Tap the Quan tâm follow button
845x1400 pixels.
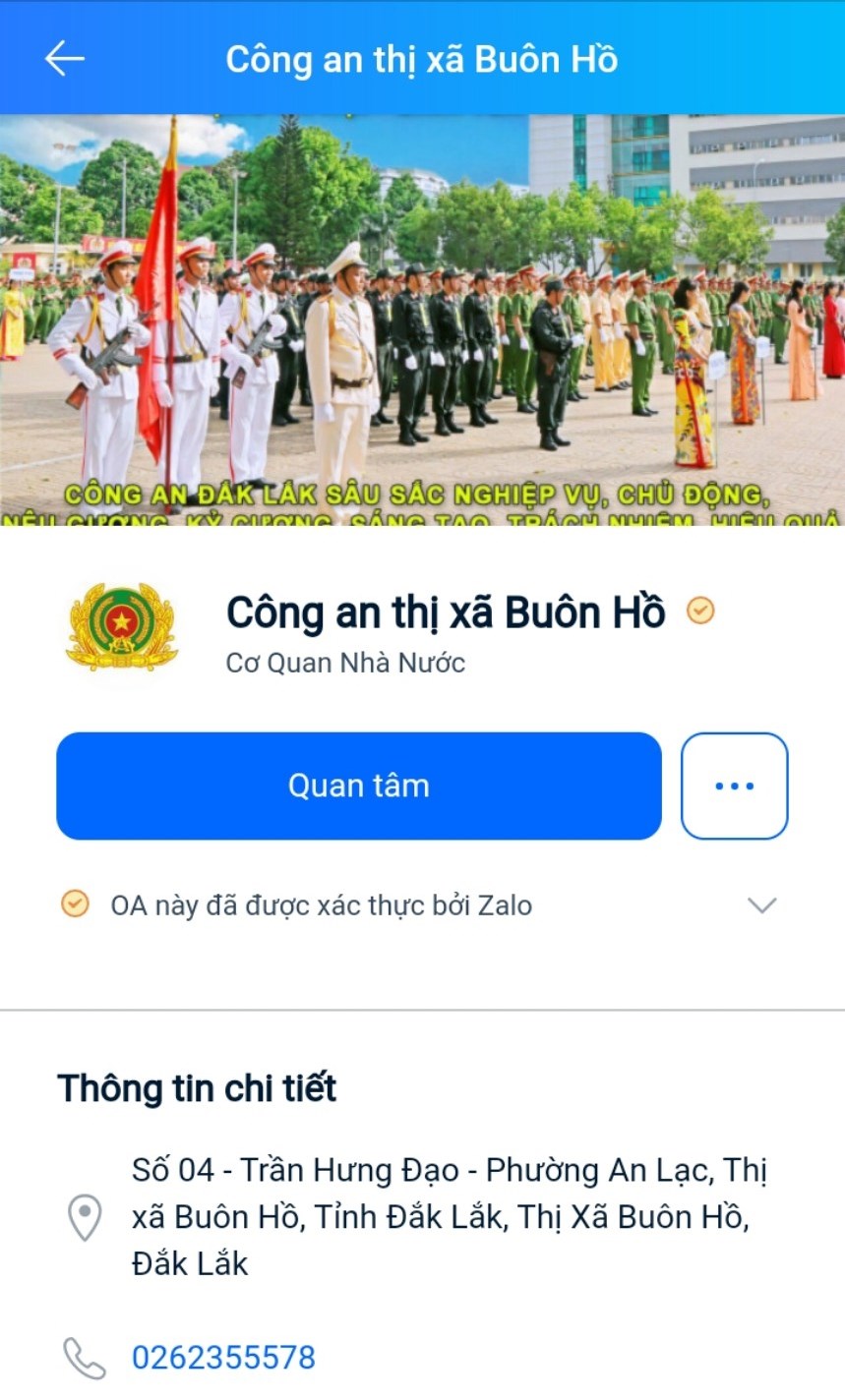pyautogui.click(x=358, y=786)
